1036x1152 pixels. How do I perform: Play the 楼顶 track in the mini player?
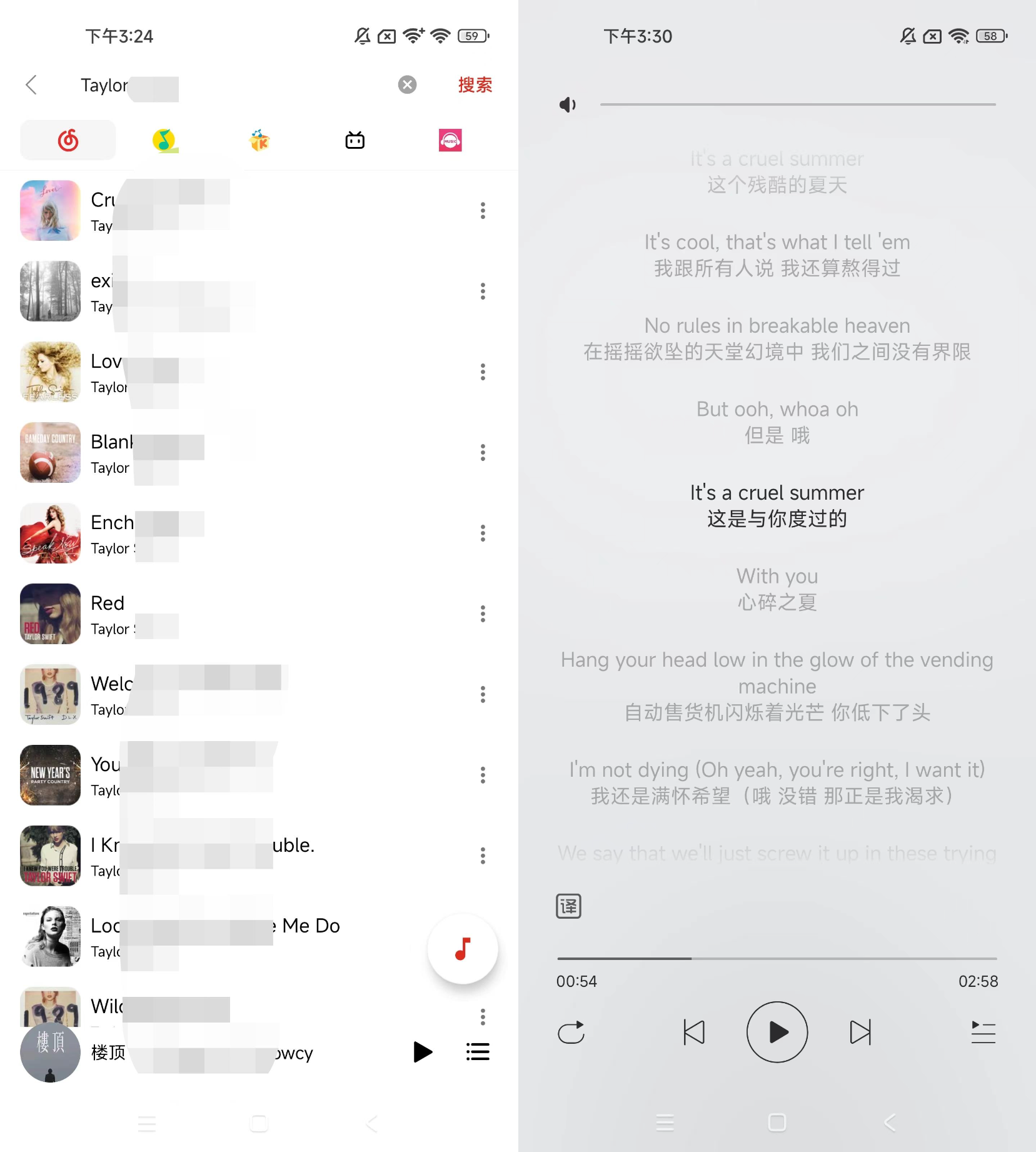pyautogui.click(x=423, y=1052)
